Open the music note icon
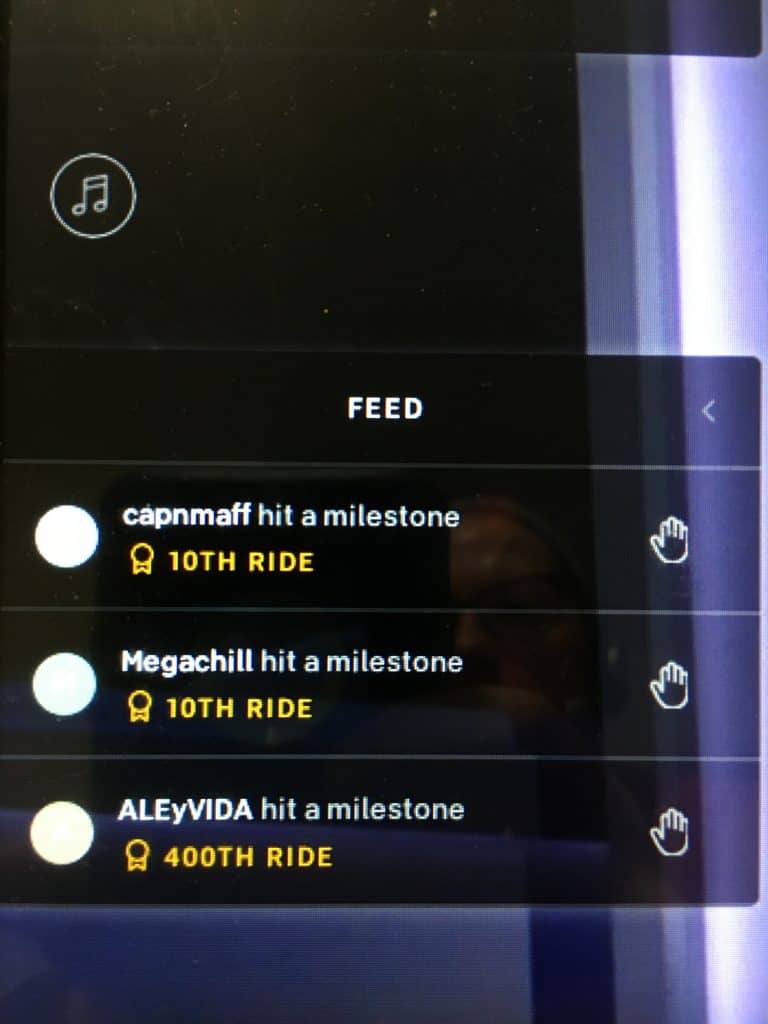Screen dimensions: 768x1024 tap(93, 196)
